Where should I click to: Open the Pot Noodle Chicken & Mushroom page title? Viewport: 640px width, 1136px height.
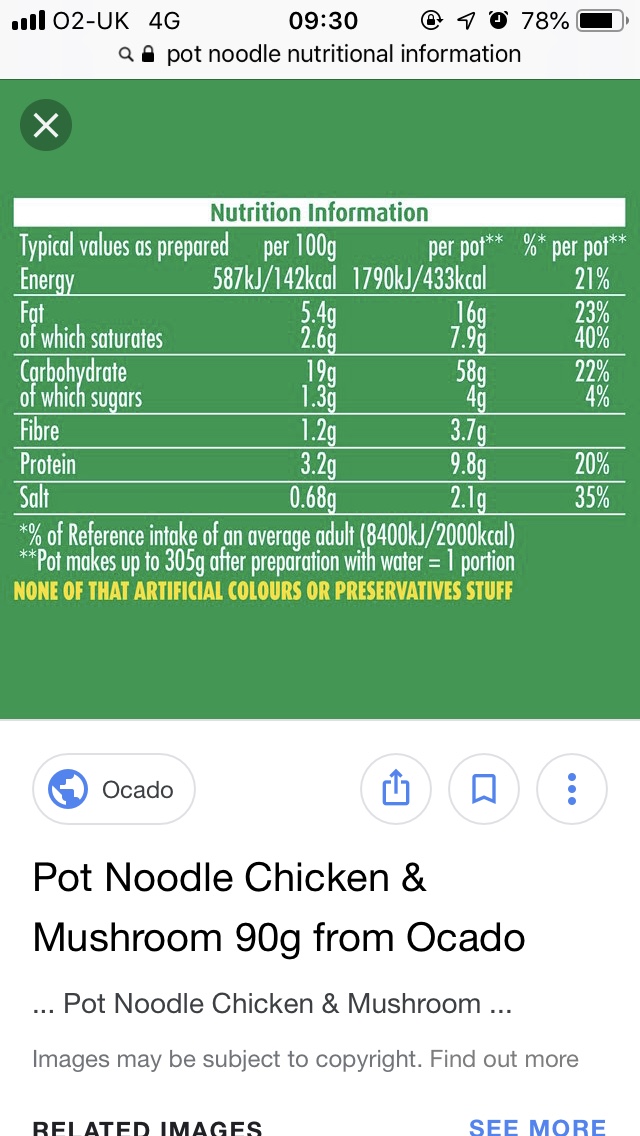(x=279, y=908)
